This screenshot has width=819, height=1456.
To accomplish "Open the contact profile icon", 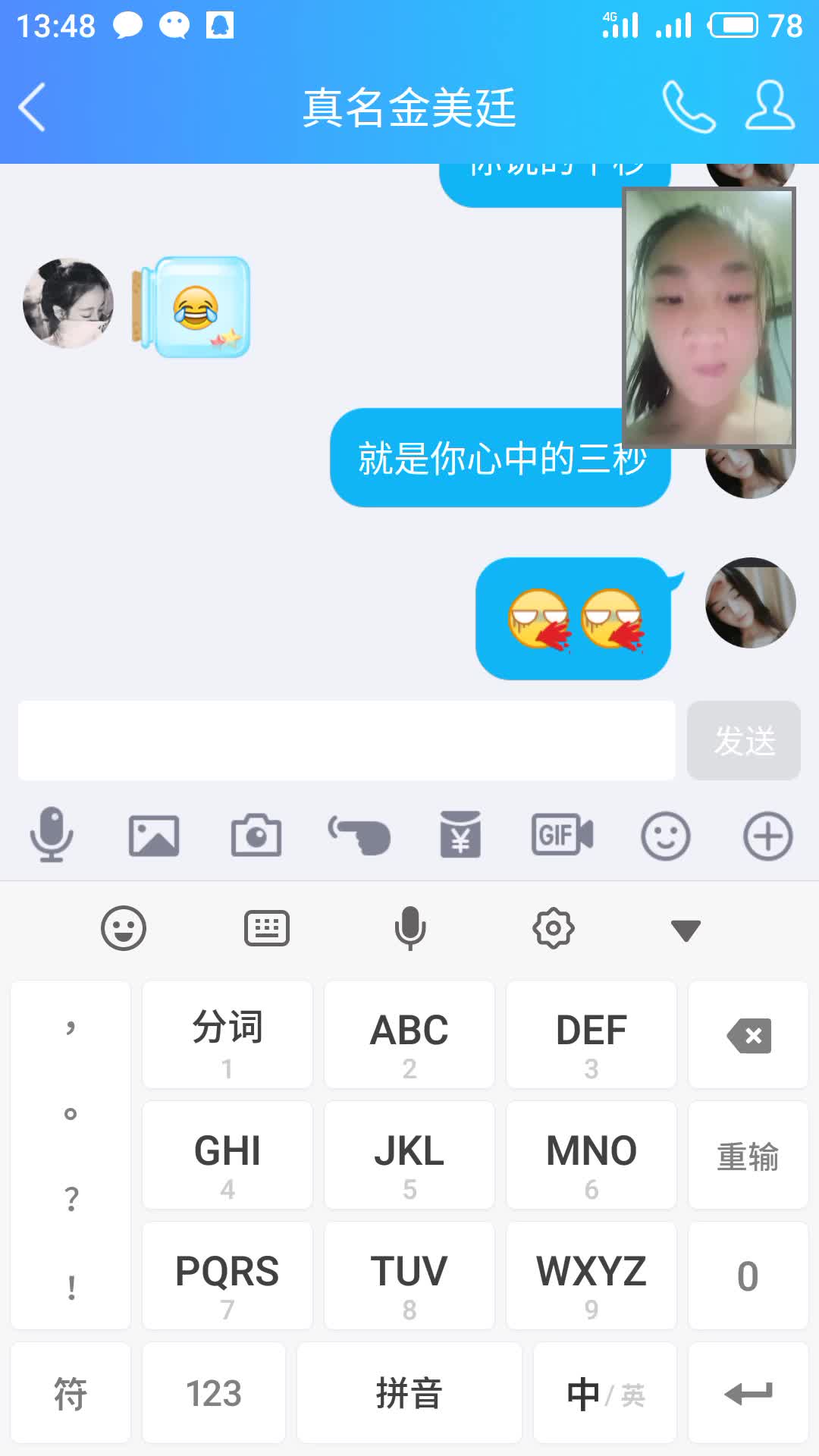I will pyautogui.click(x=770, y=107).
